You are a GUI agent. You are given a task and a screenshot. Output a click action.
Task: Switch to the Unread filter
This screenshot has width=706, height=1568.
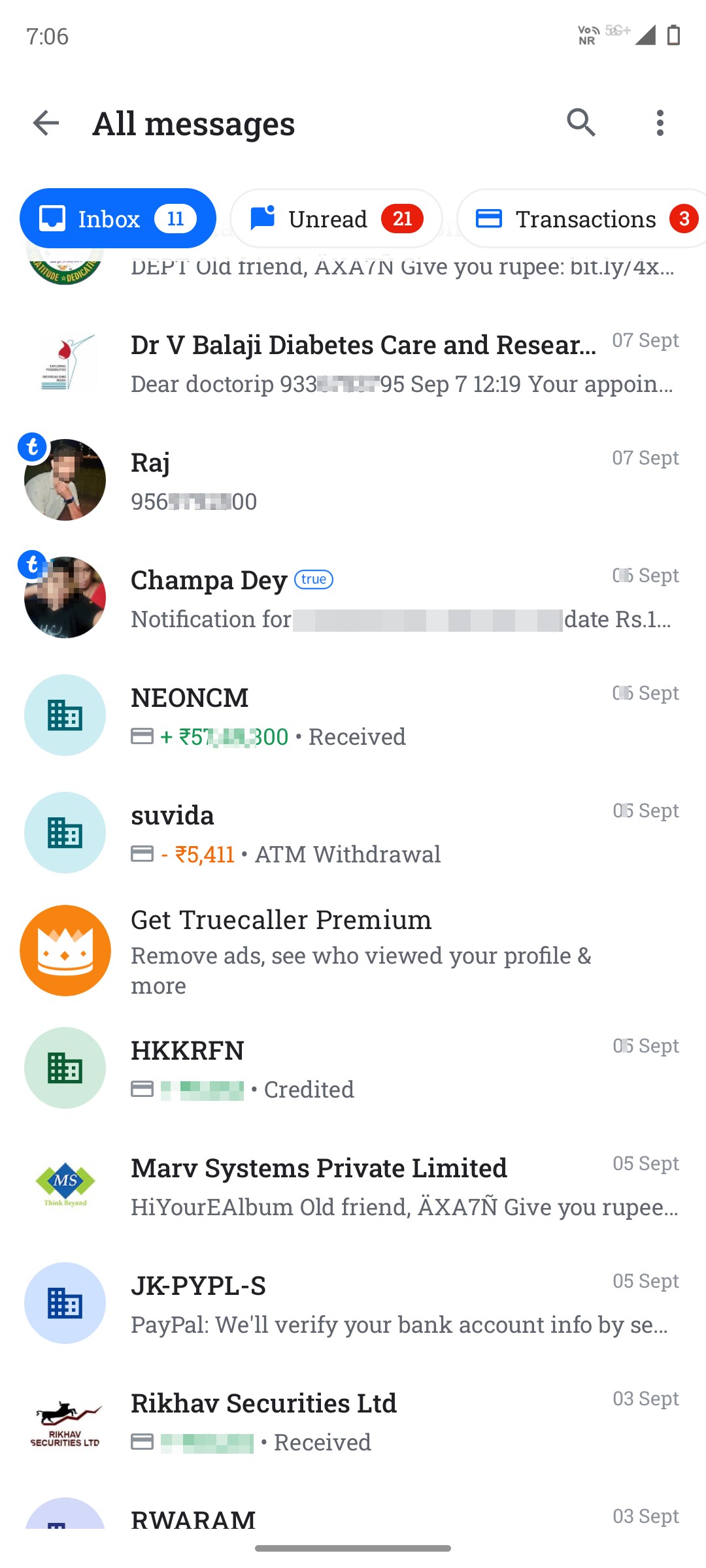pyautogui.click(x=336, y=218)
